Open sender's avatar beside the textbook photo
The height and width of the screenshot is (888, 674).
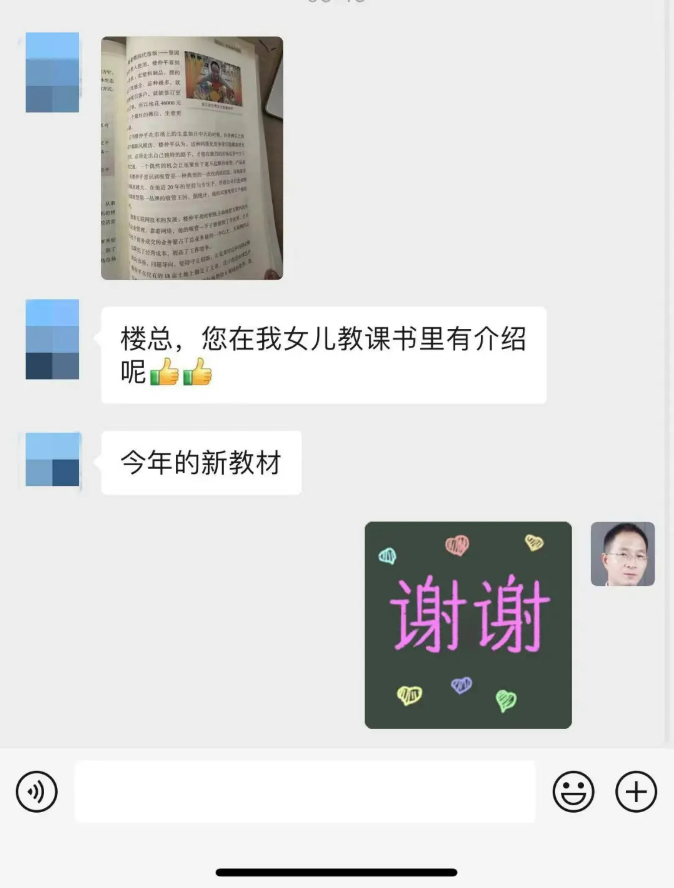pos(52,72)
